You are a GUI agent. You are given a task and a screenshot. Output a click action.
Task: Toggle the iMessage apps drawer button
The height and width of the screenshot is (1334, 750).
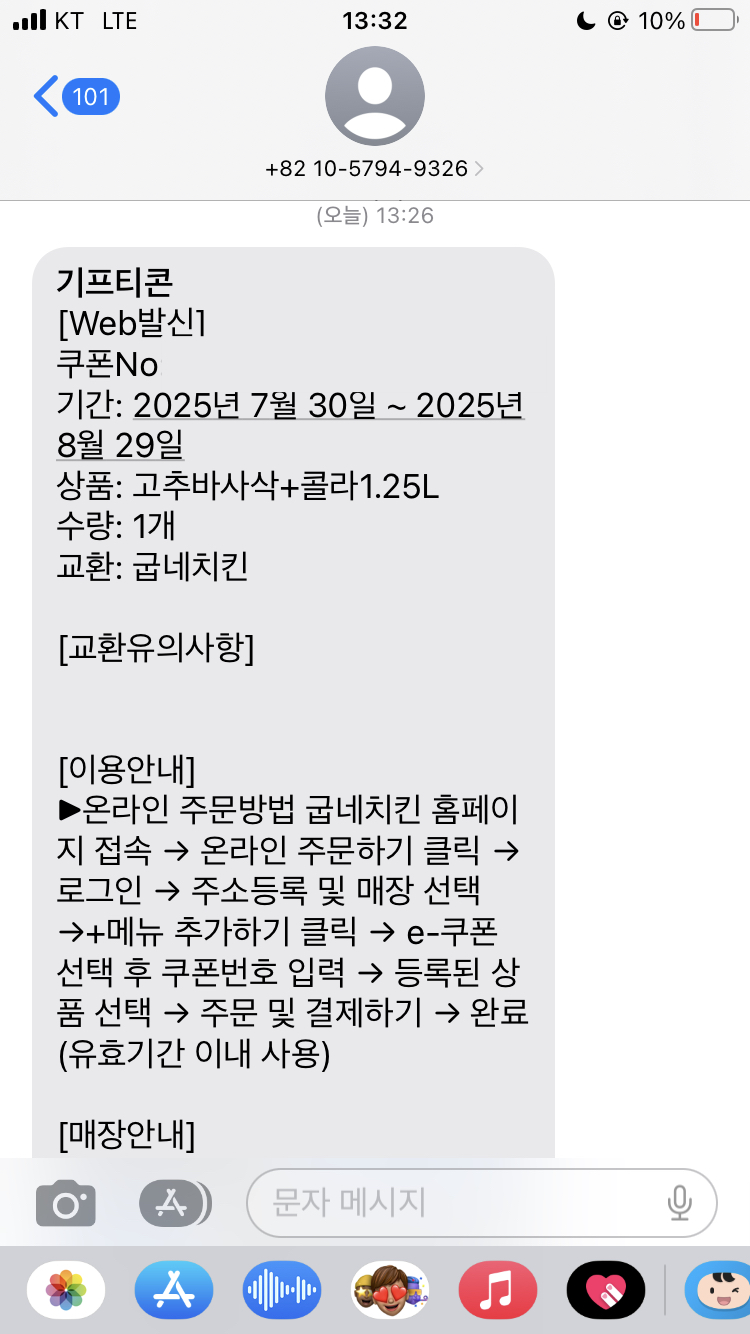click(175, 1204)
